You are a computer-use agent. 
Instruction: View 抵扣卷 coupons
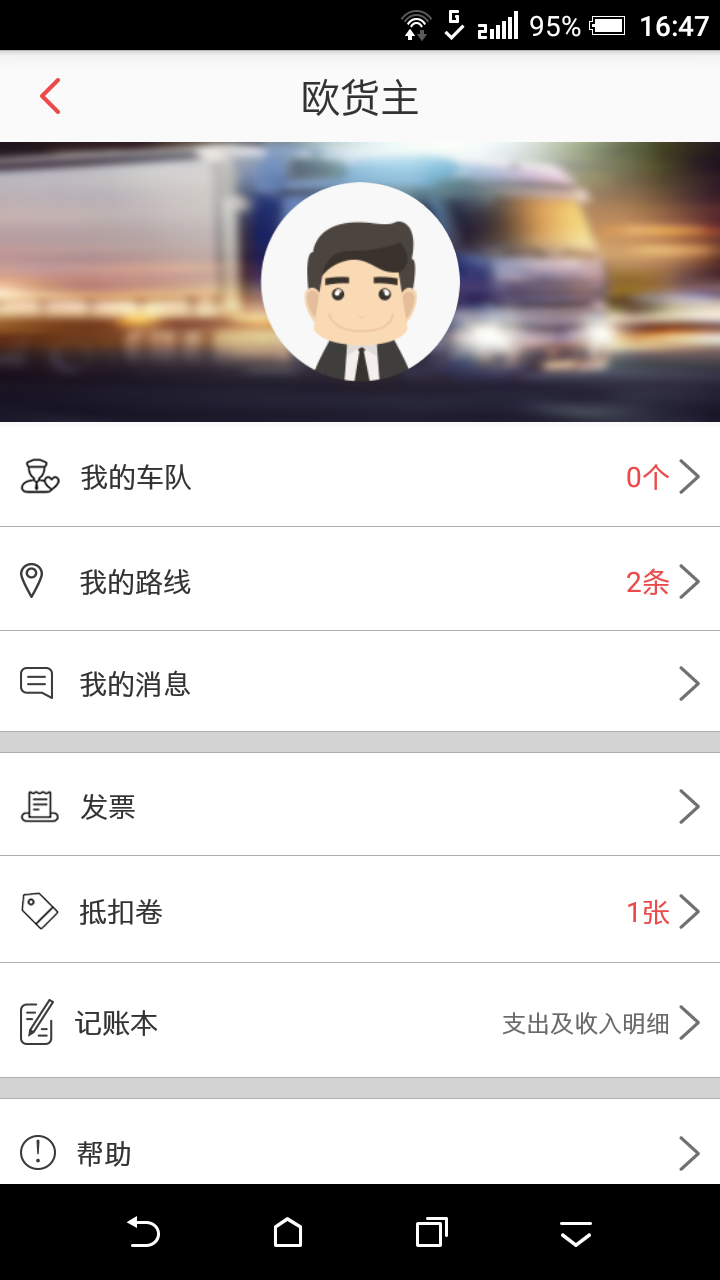(x=360, y=911)
